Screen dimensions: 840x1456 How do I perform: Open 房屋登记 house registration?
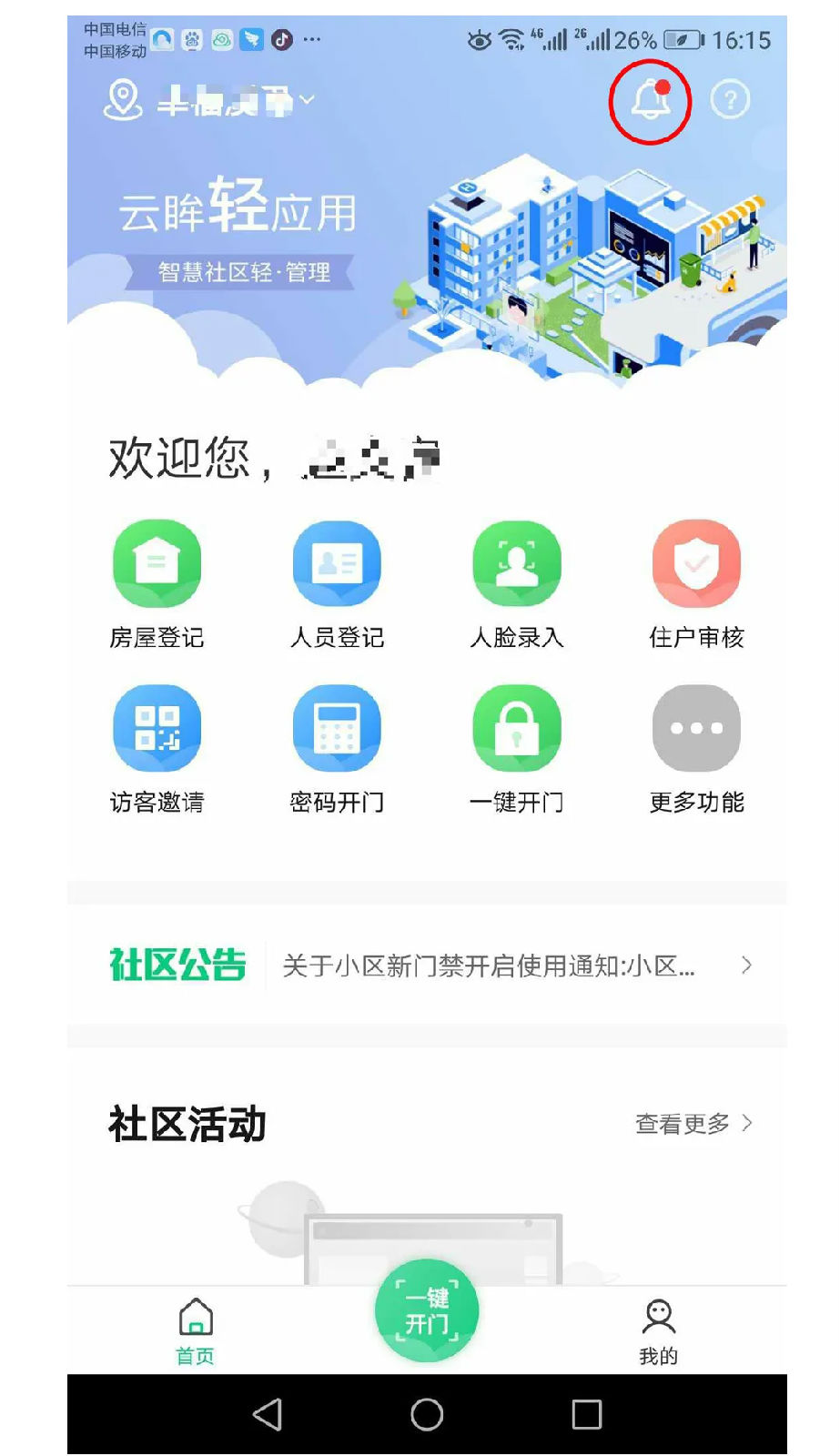coord(157,564)
